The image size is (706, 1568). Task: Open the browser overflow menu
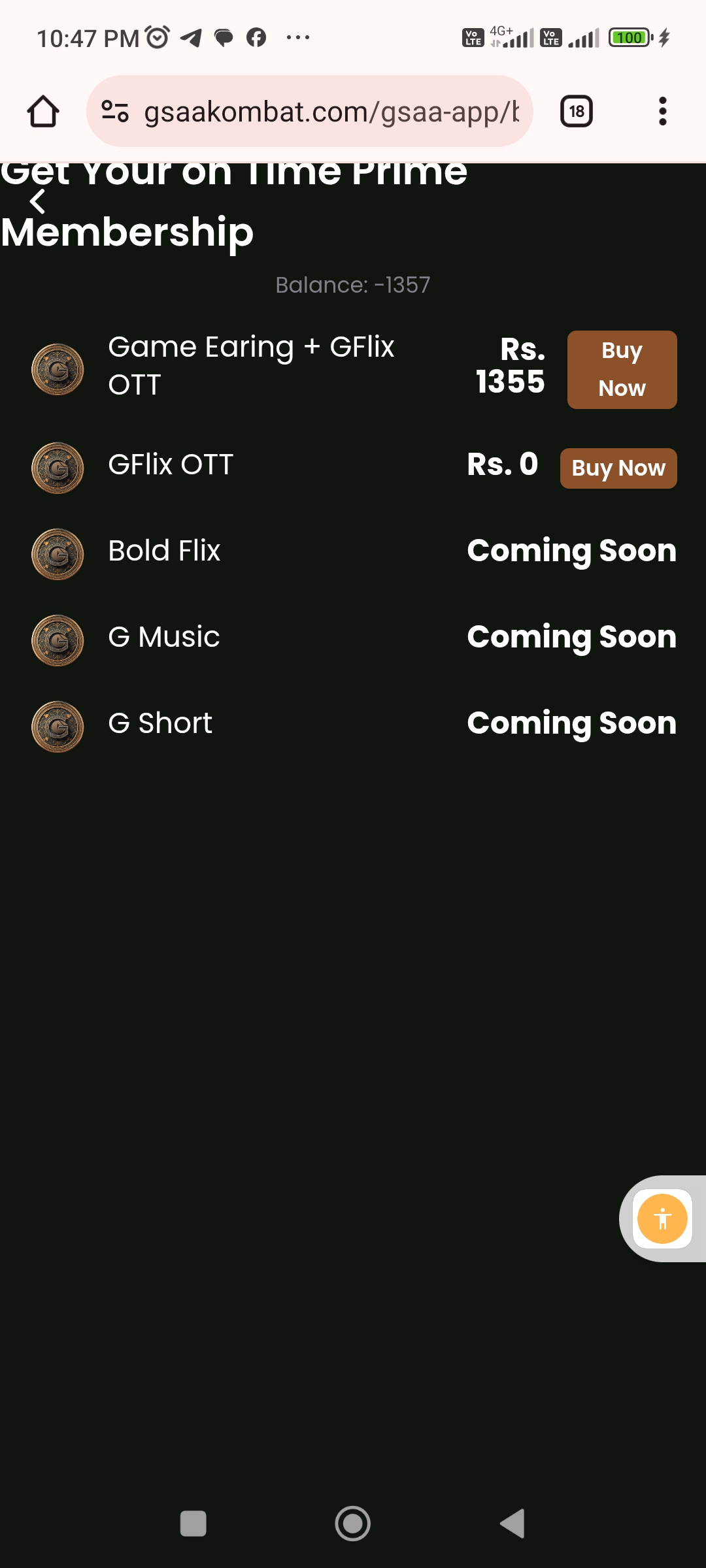click(662, 112)
